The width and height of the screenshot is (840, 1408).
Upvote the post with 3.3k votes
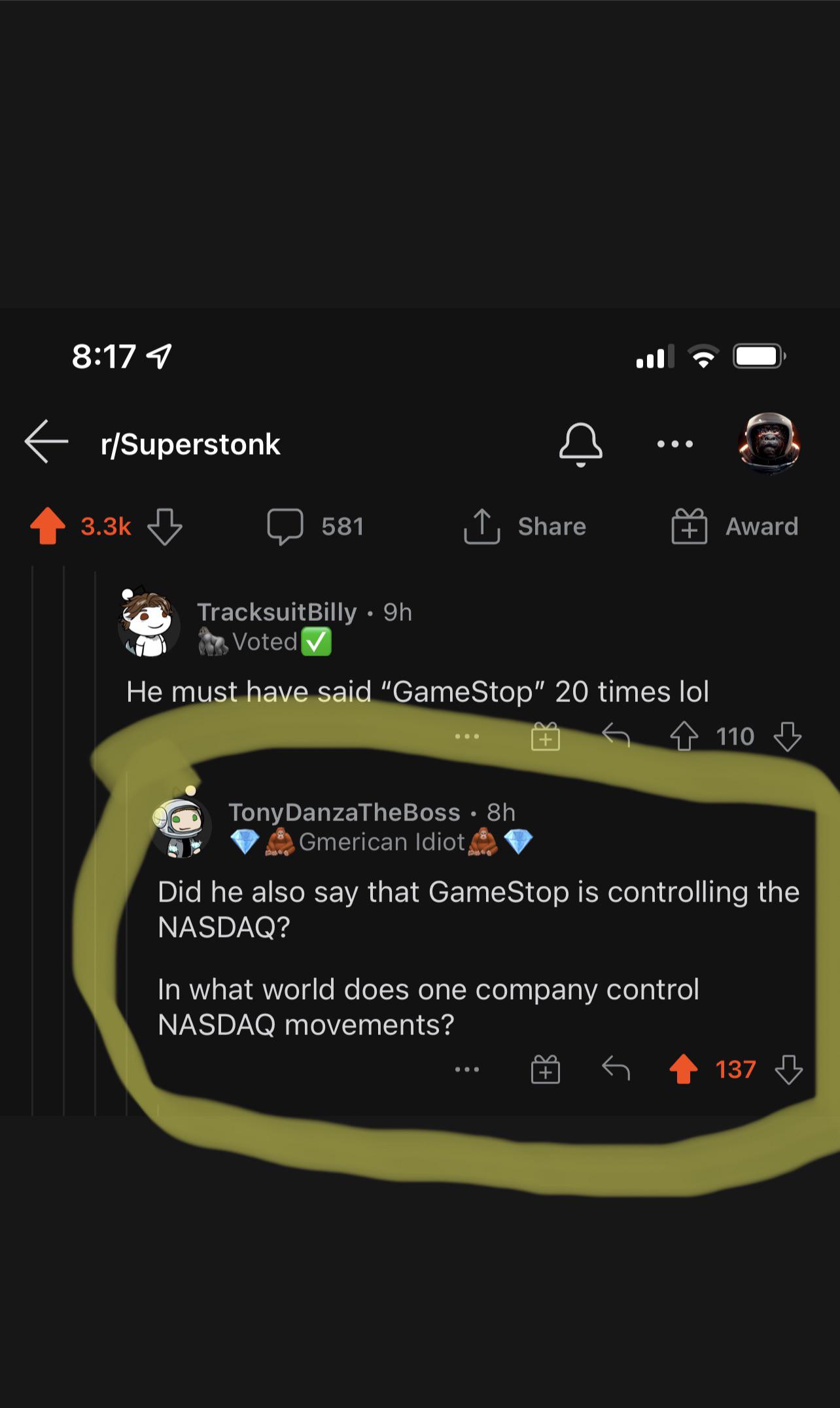tap(48, 526)
